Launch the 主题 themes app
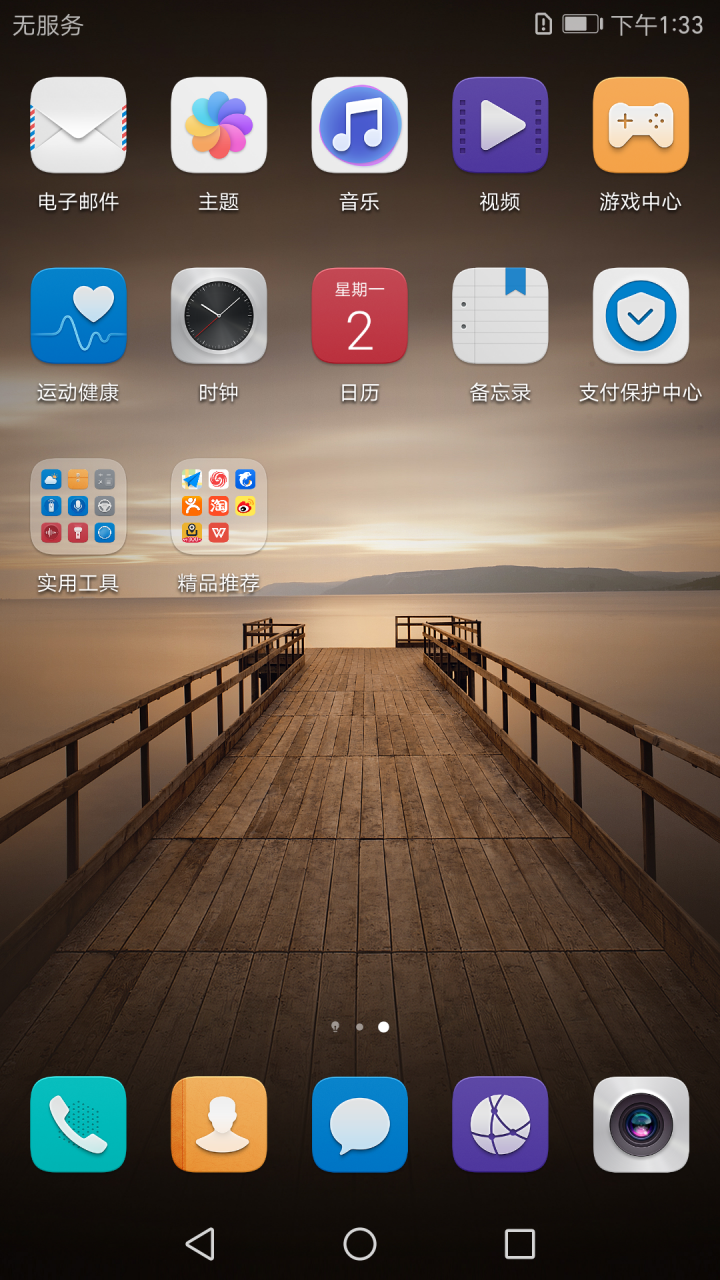This screenshot has width=720, height=1280. point(219,125)
